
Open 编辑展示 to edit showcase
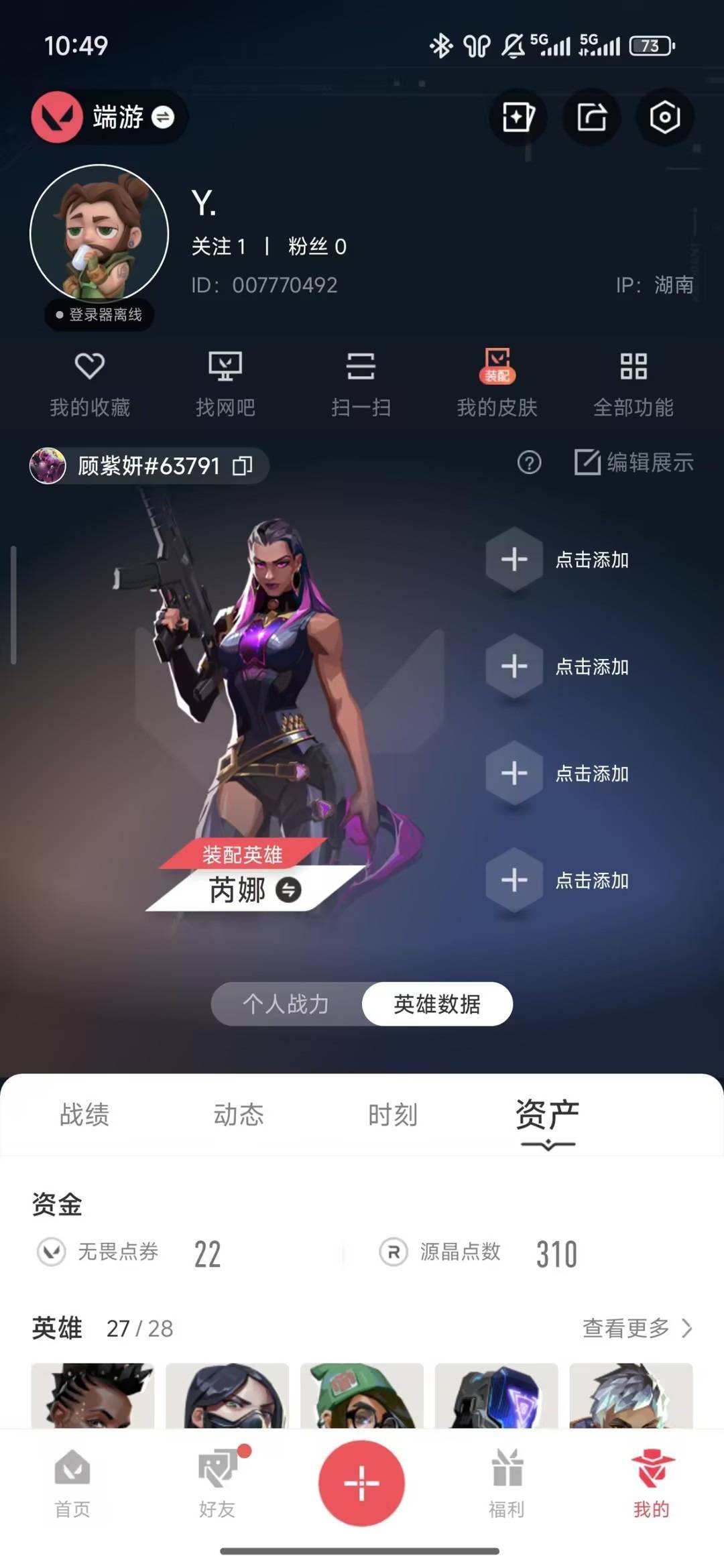coord(633,462)
